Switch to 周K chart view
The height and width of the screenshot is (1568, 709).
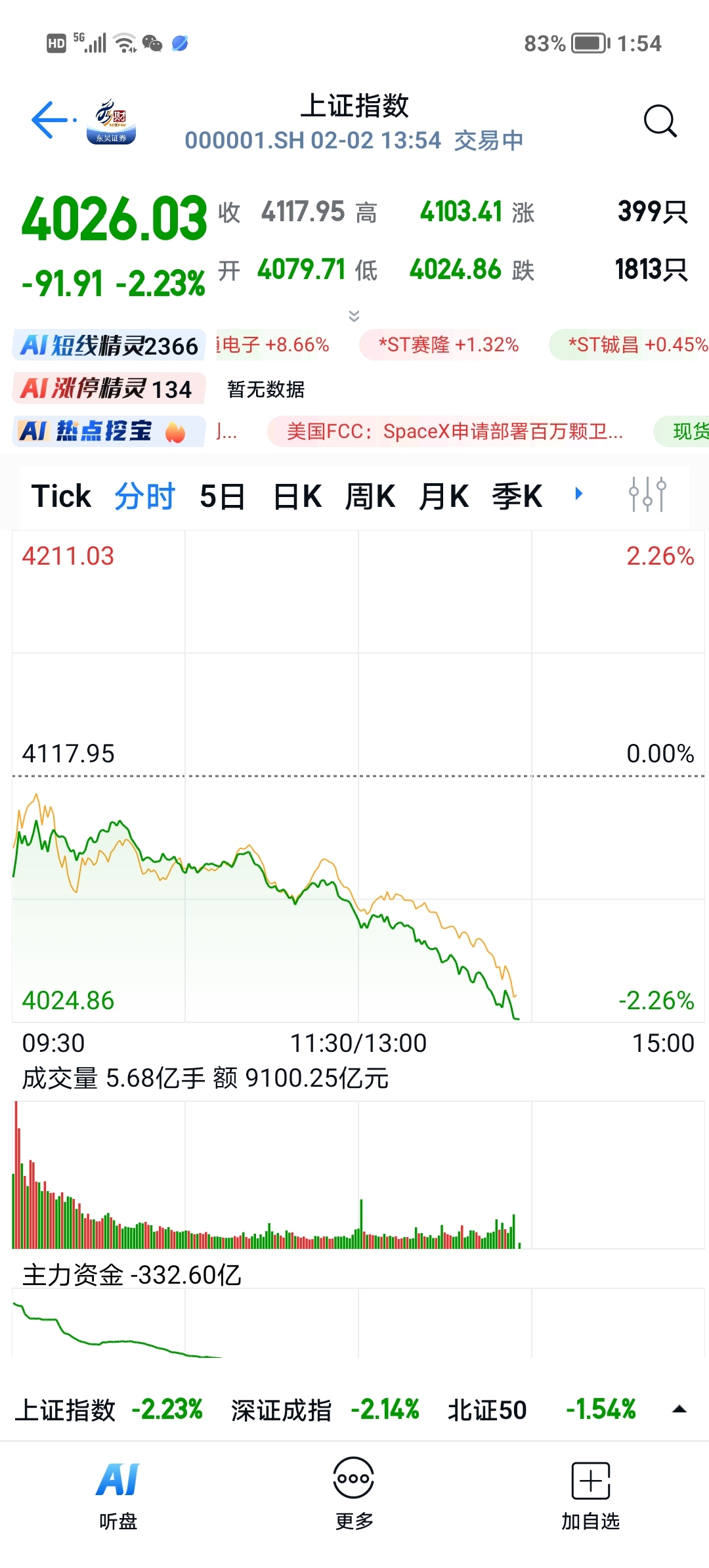(370, 496)
